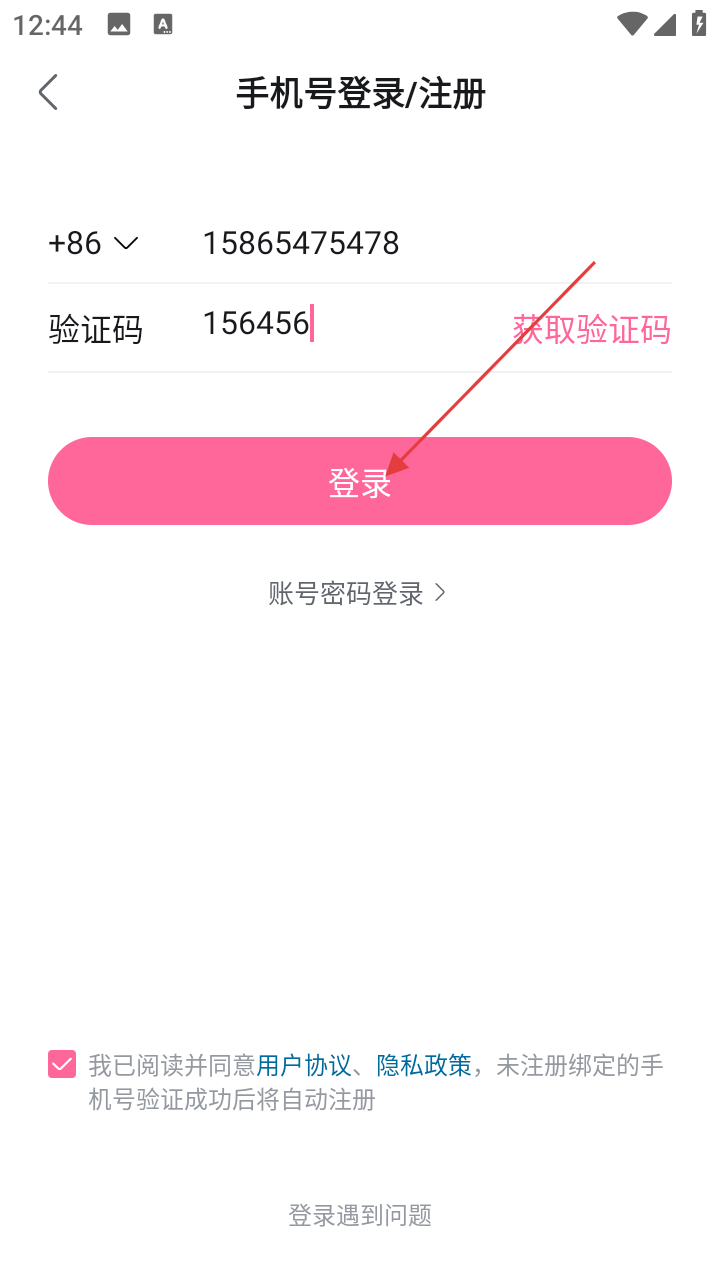Screen dimensions: 720x1280
Task: Open 登录遇到问题 help
Action: [360, 1215]
